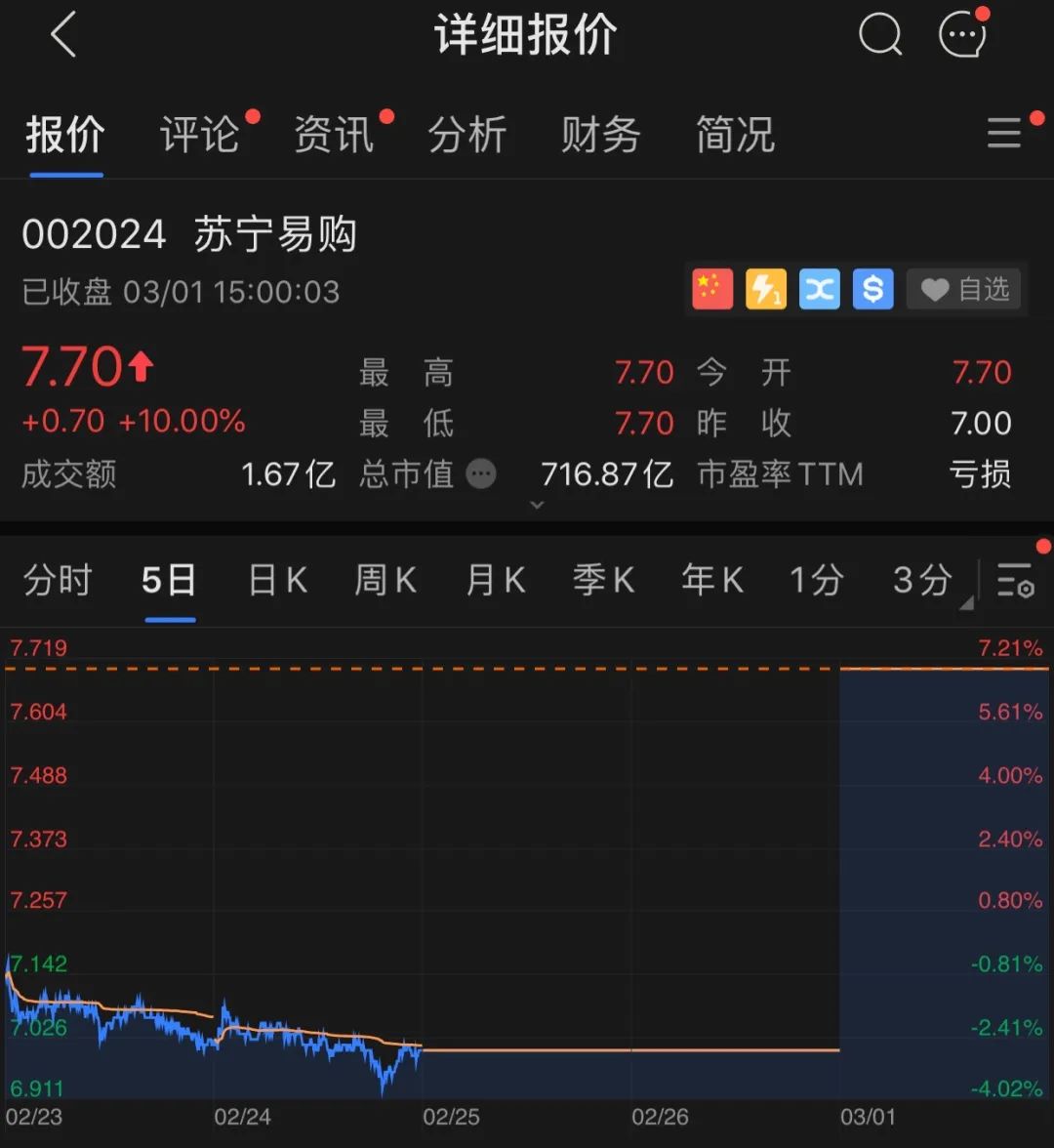
Task: Switch chart to 分时 view
Action: tap(56, 579)
